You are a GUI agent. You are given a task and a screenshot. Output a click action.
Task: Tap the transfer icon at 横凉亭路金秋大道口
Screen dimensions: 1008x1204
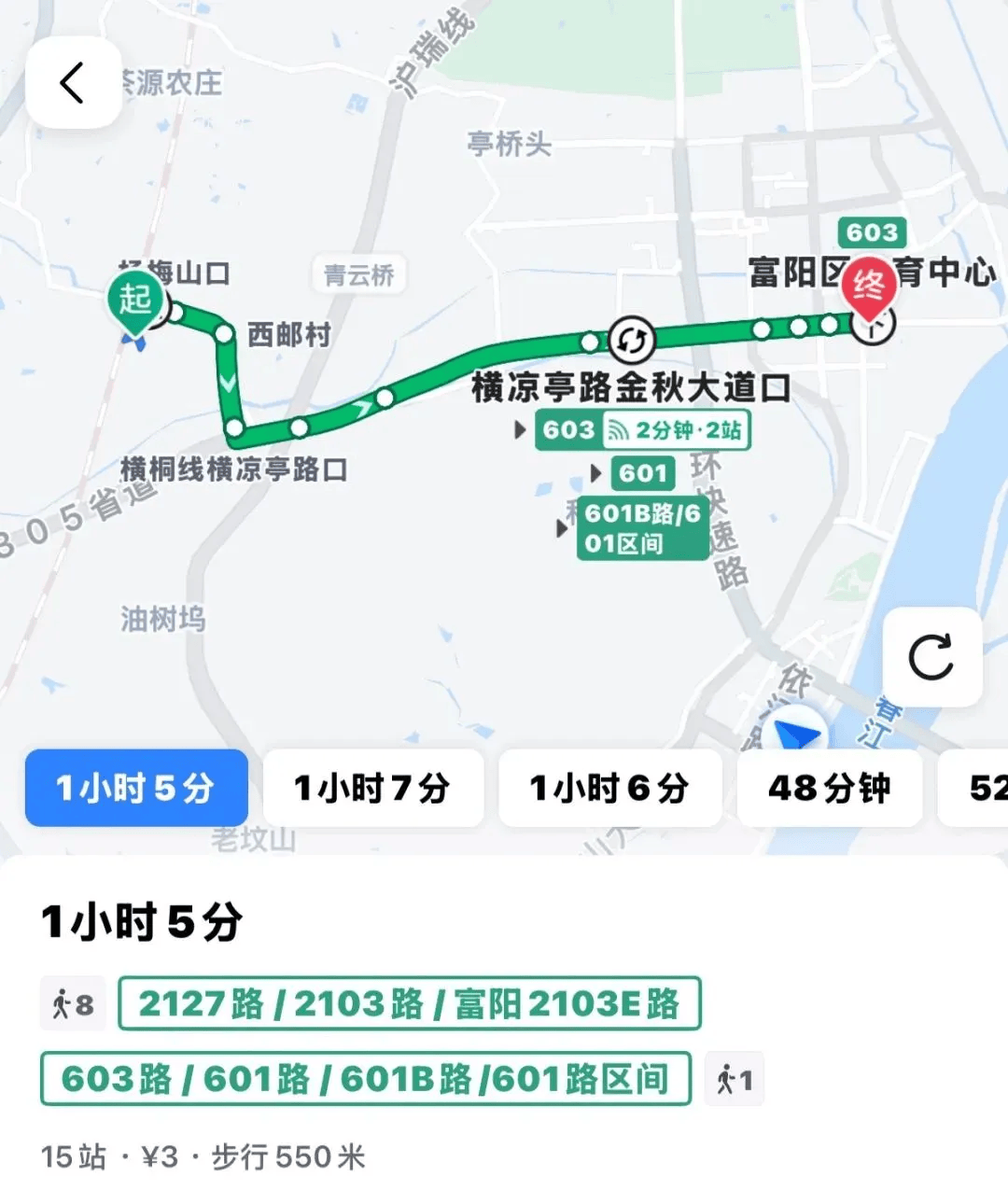point(631,340)
